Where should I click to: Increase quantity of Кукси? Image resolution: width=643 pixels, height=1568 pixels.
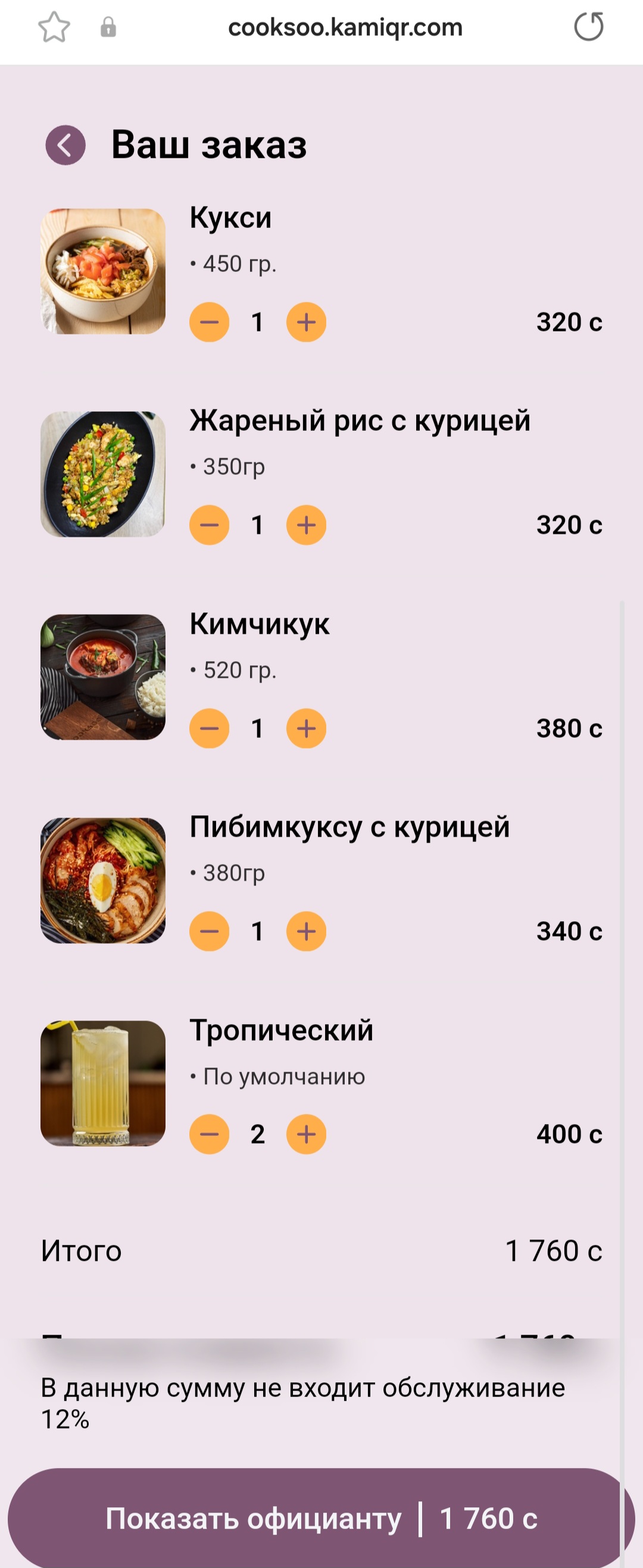pos(306,322)
